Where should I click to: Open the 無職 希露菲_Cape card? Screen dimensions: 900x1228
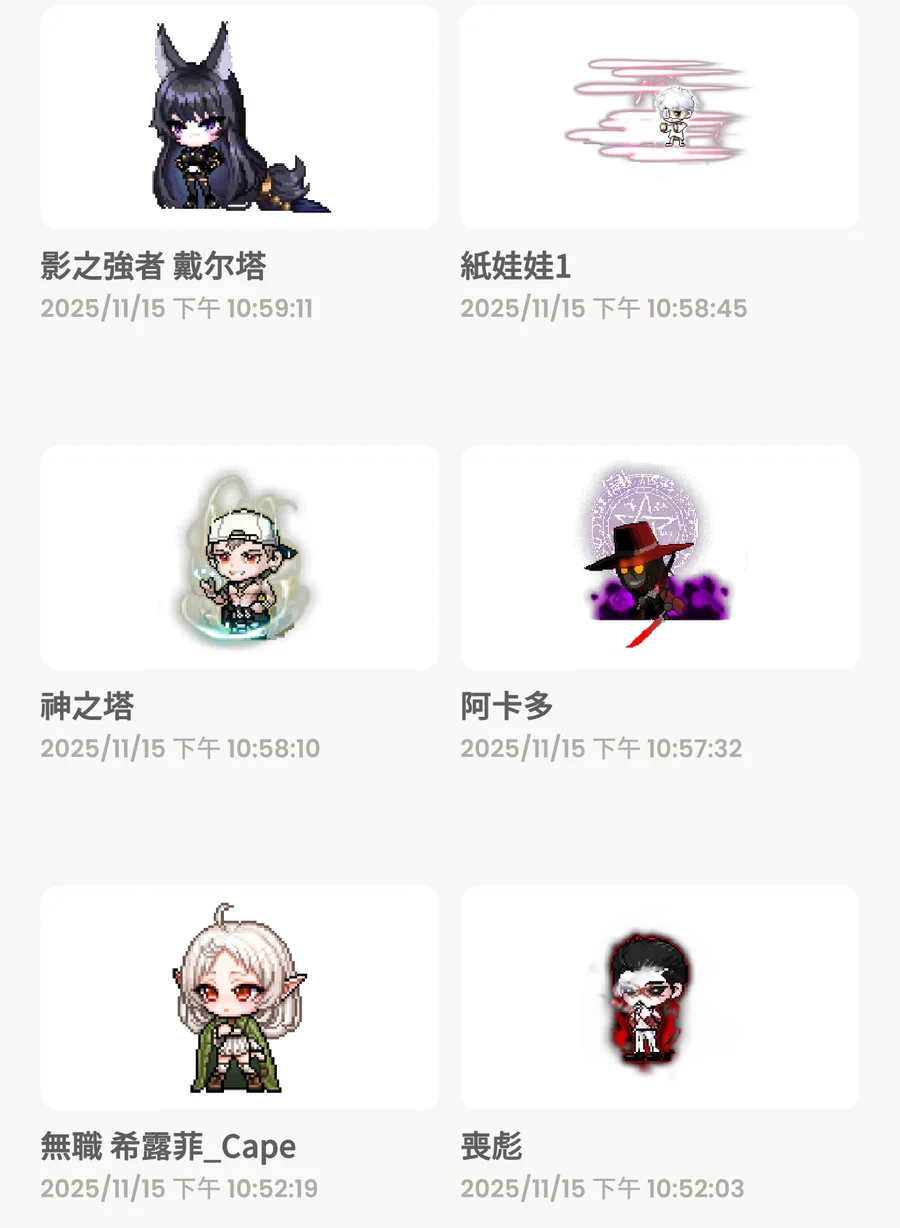point(239,998)
